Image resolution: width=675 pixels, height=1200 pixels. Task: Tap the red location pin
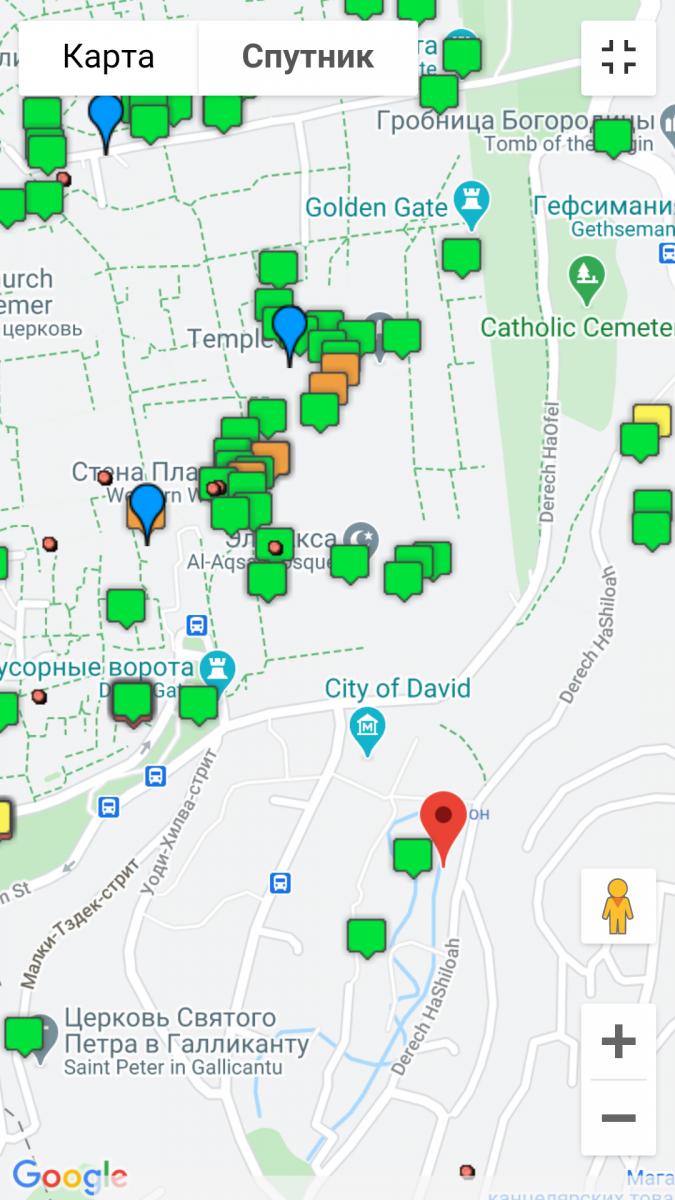443,820
